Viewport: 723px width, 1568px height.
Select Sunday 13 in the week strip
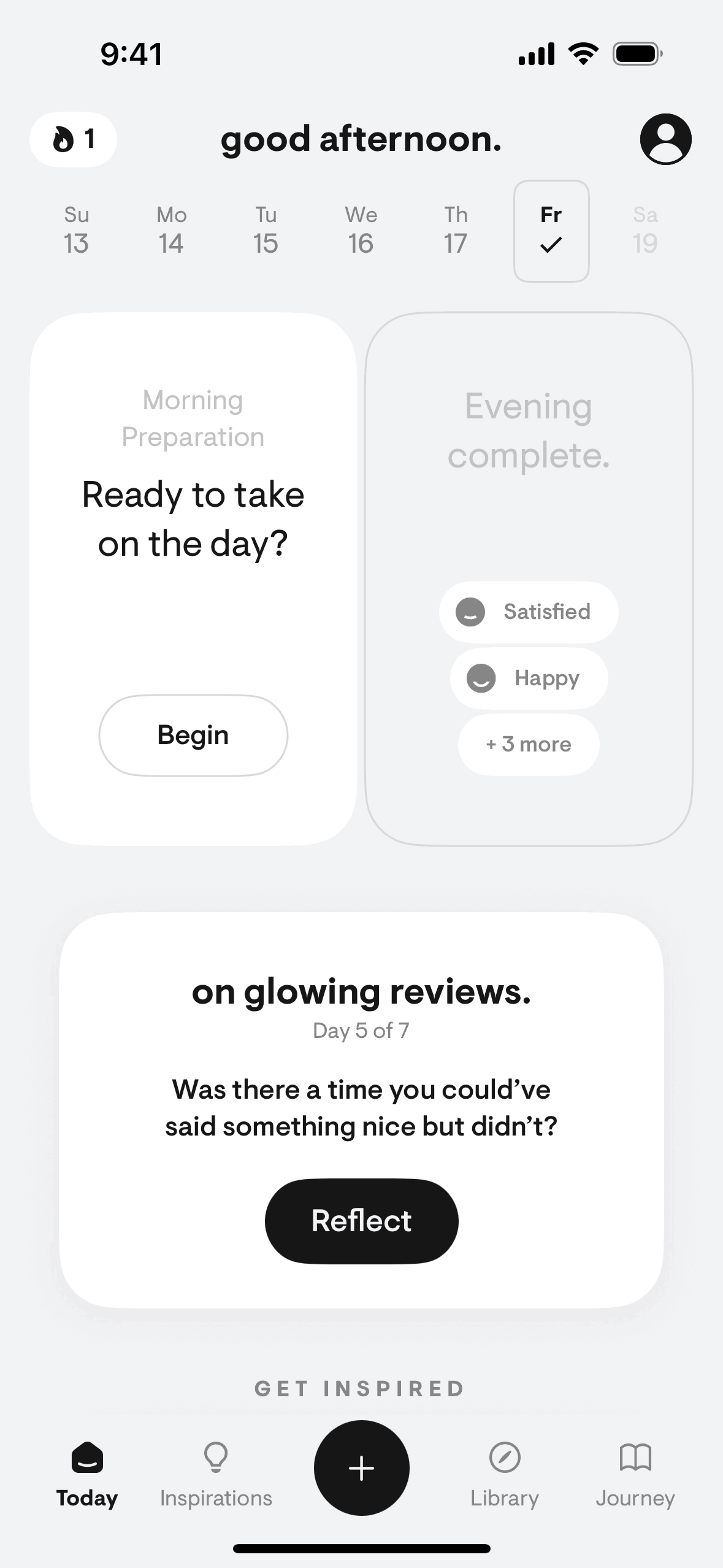point(77,231)
